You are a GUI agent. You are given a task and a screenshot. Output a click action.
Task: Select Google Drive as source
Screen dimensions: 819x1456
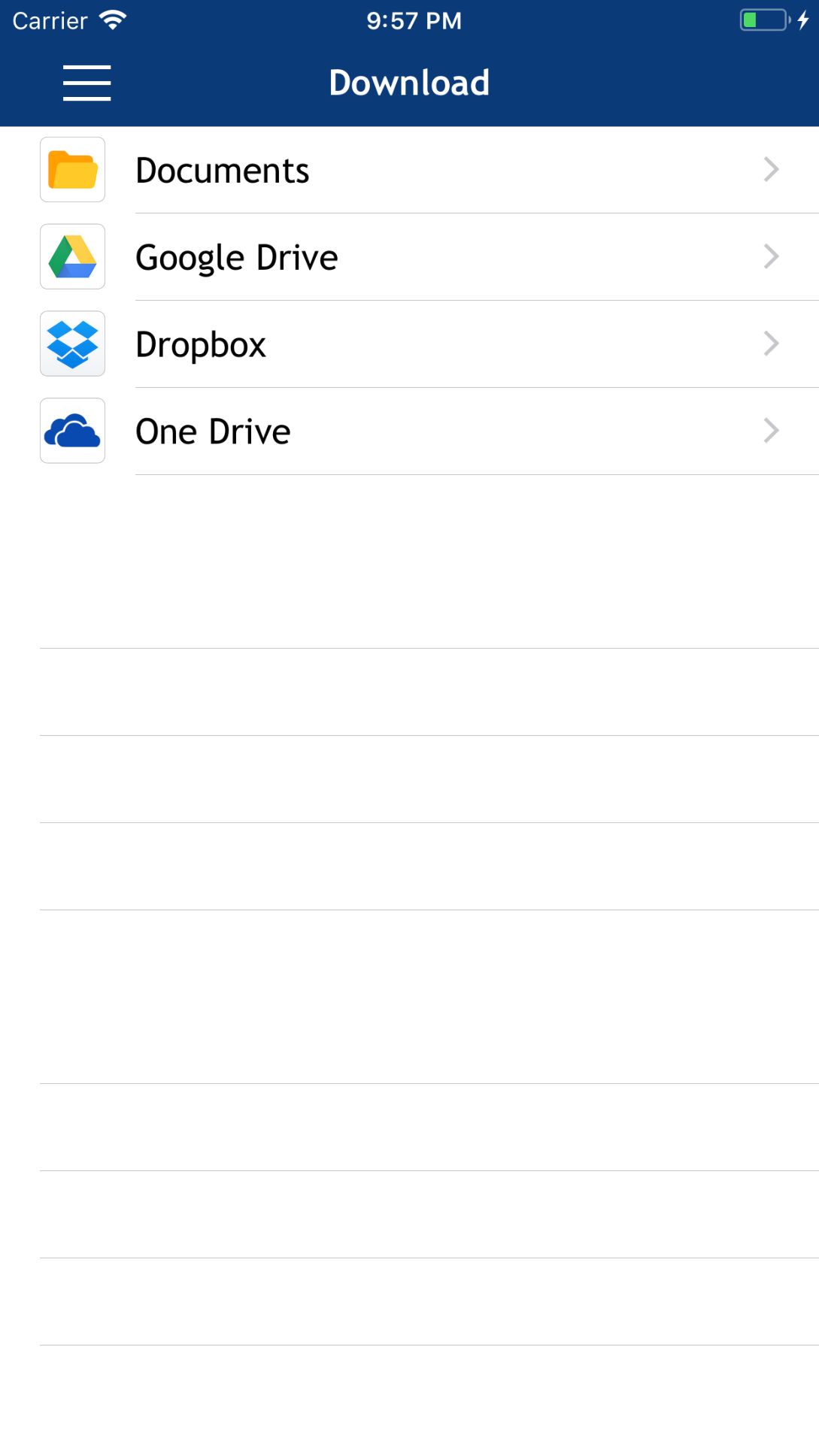click(x=236, y=258)
